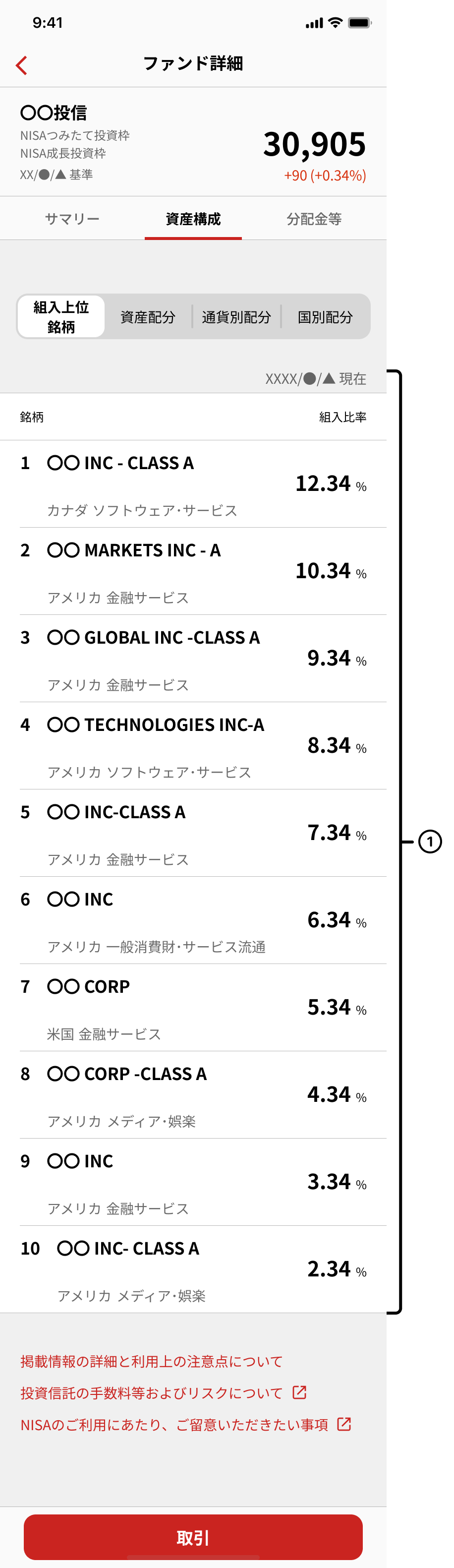Go back using the red arrow
The width and height of the screenshot is (454, 1568).
(x=22, y=65)
